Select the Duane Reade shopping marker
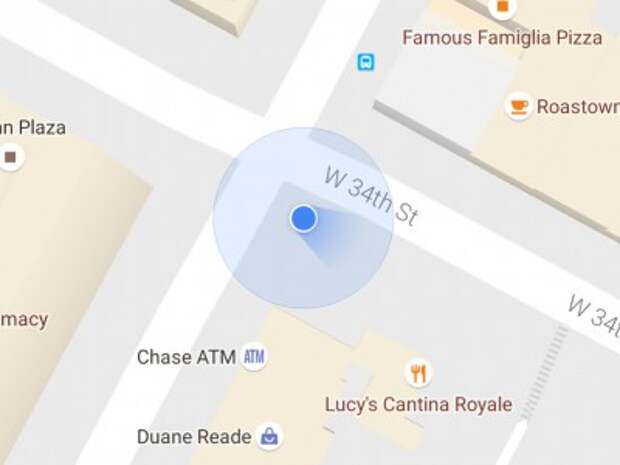 [268, 436]
